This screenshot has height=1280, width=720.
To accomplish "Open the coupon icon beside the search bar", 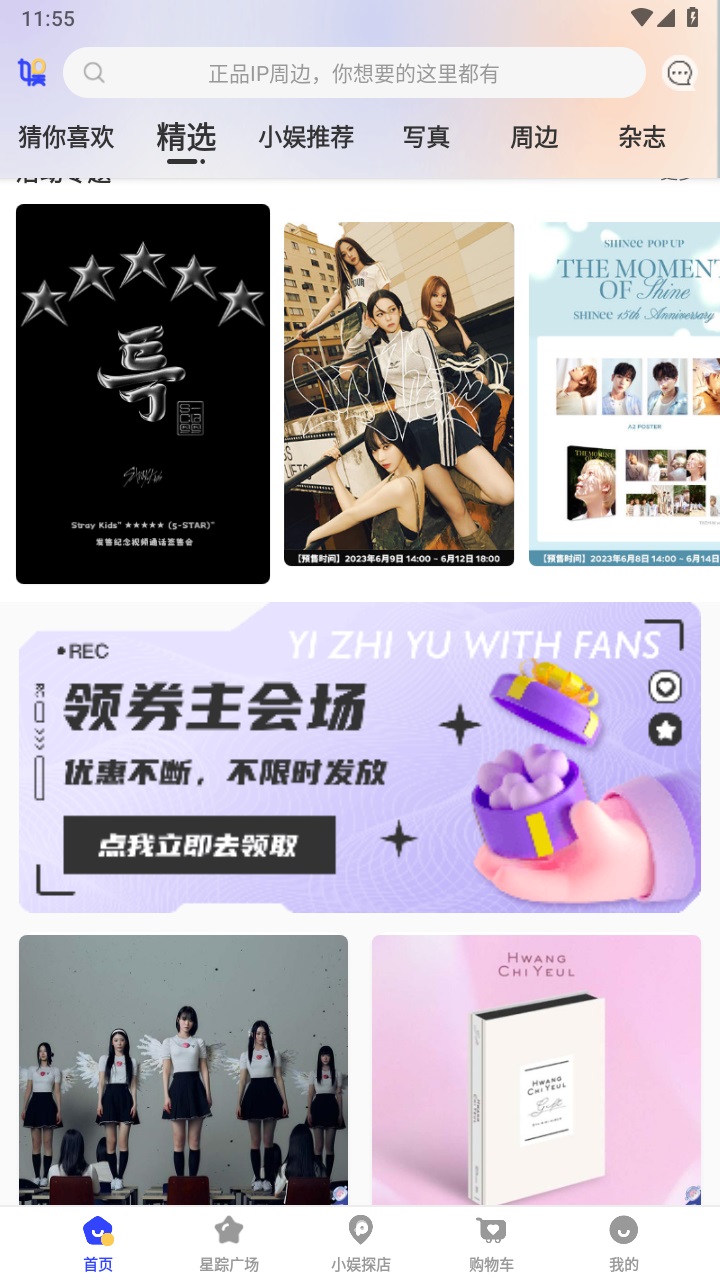I will [x=33, y=72].
